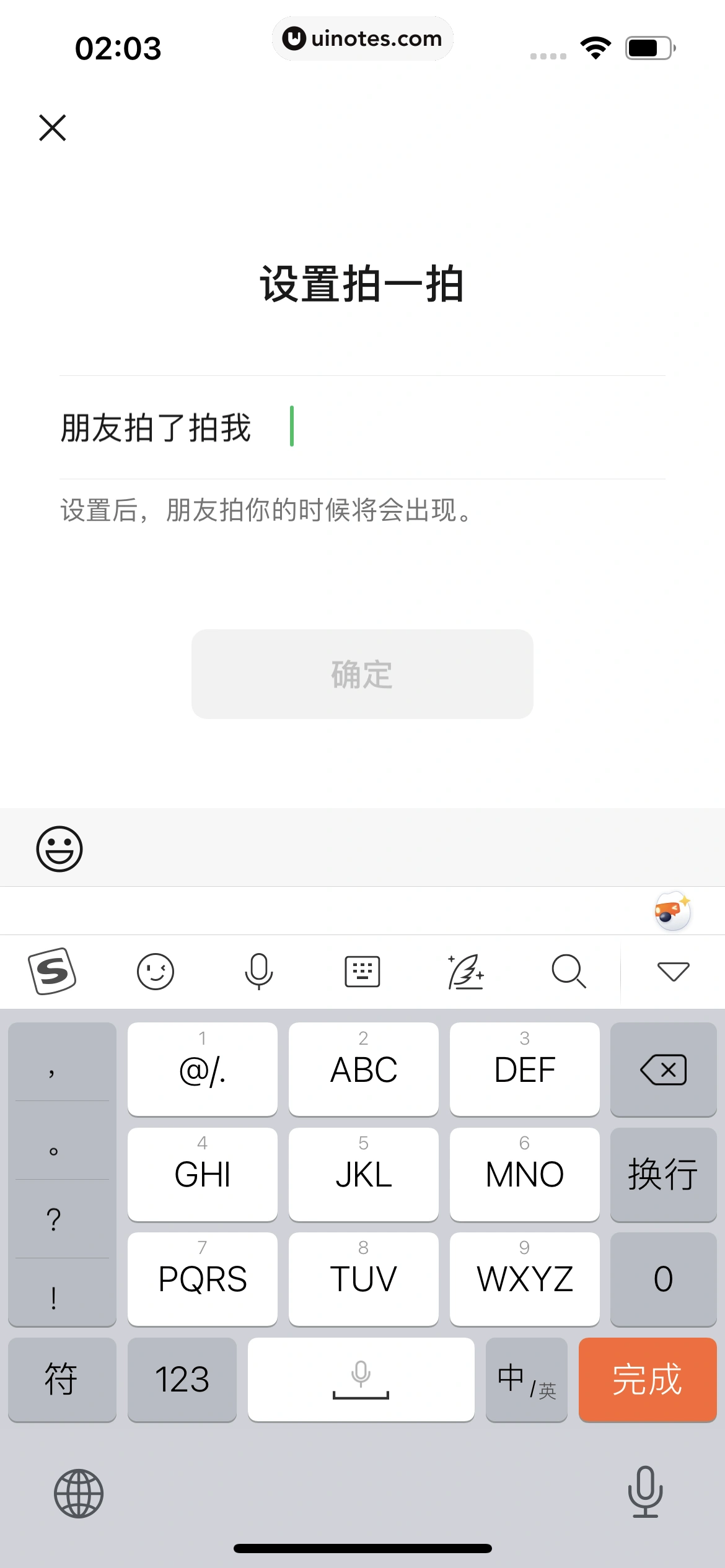Open keyboard search with the magnifier icon
725x1568 pixels.
pyautogui.click(x=569, y=971)
